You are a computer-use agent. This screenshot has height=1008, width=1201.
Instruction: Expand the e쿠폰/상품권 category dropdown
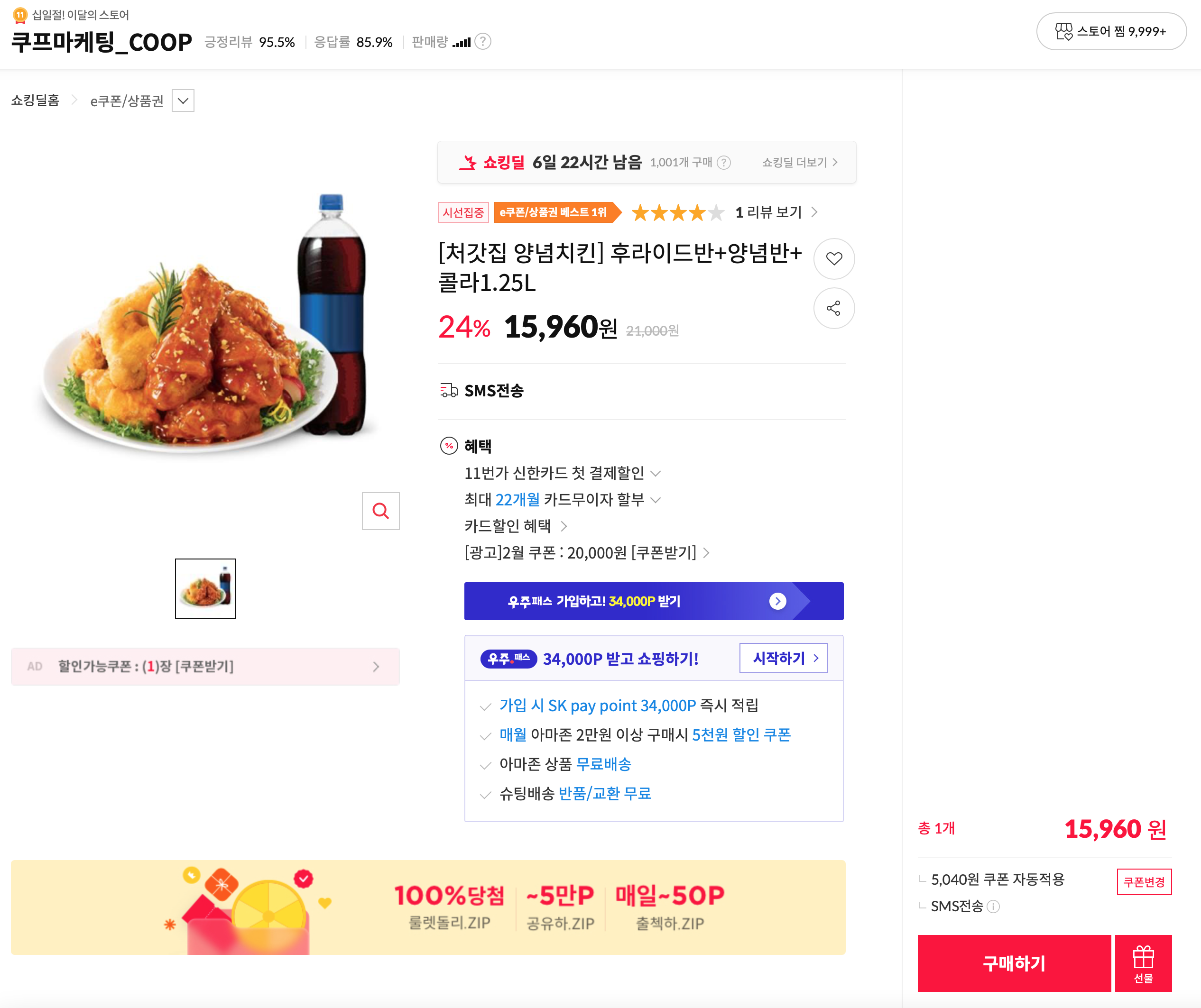tap(183, 101)
